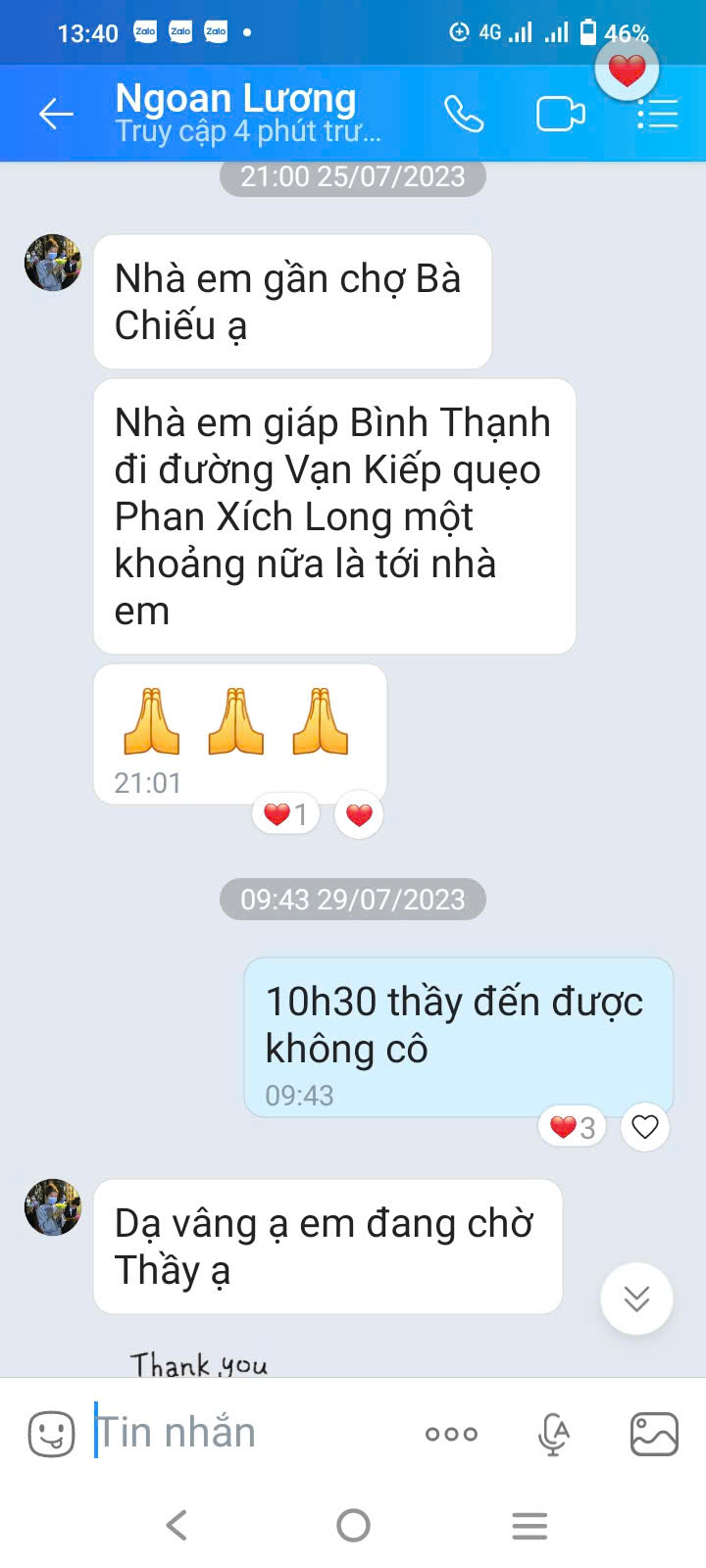The image size is (706, 1568).
Task: Attach a photo from gallery
Action: [654, 1435]
